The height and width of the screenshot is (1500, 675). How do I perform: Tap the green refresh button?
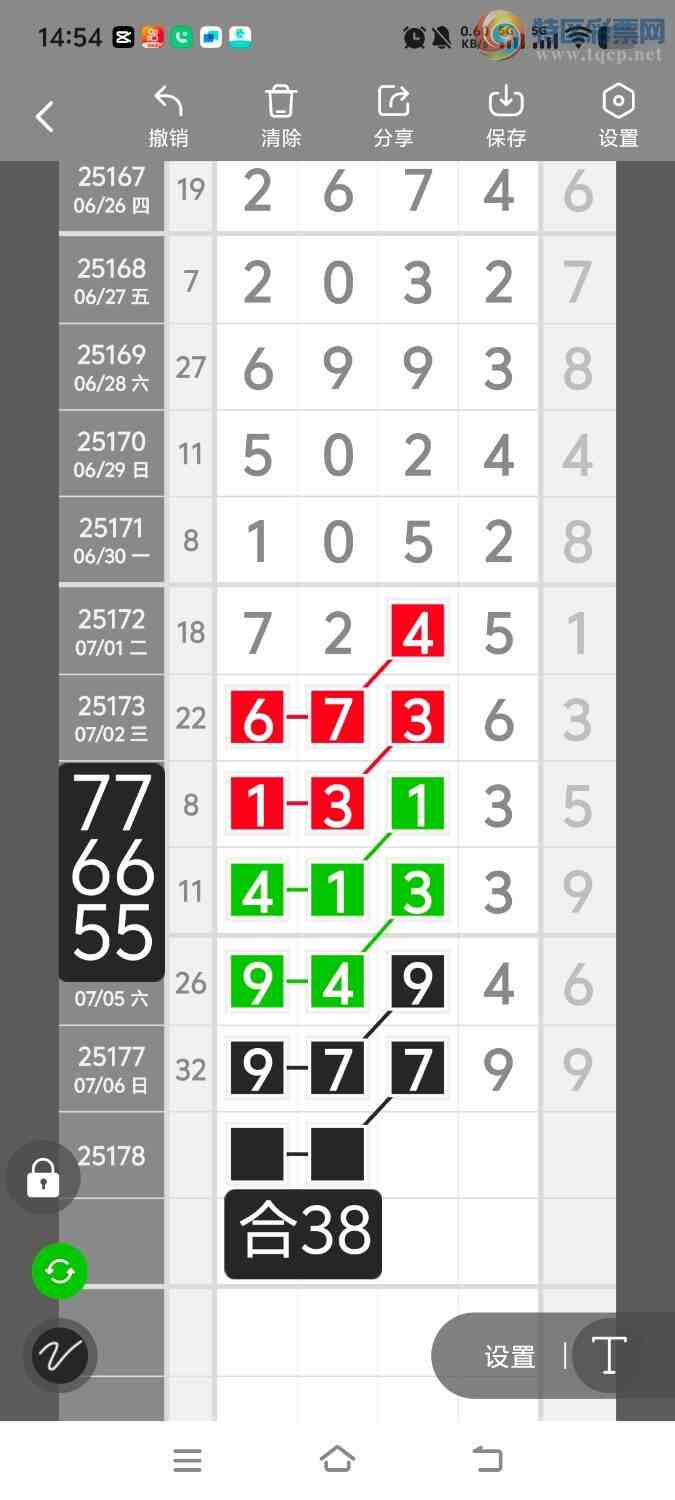tap(60, 1272)
